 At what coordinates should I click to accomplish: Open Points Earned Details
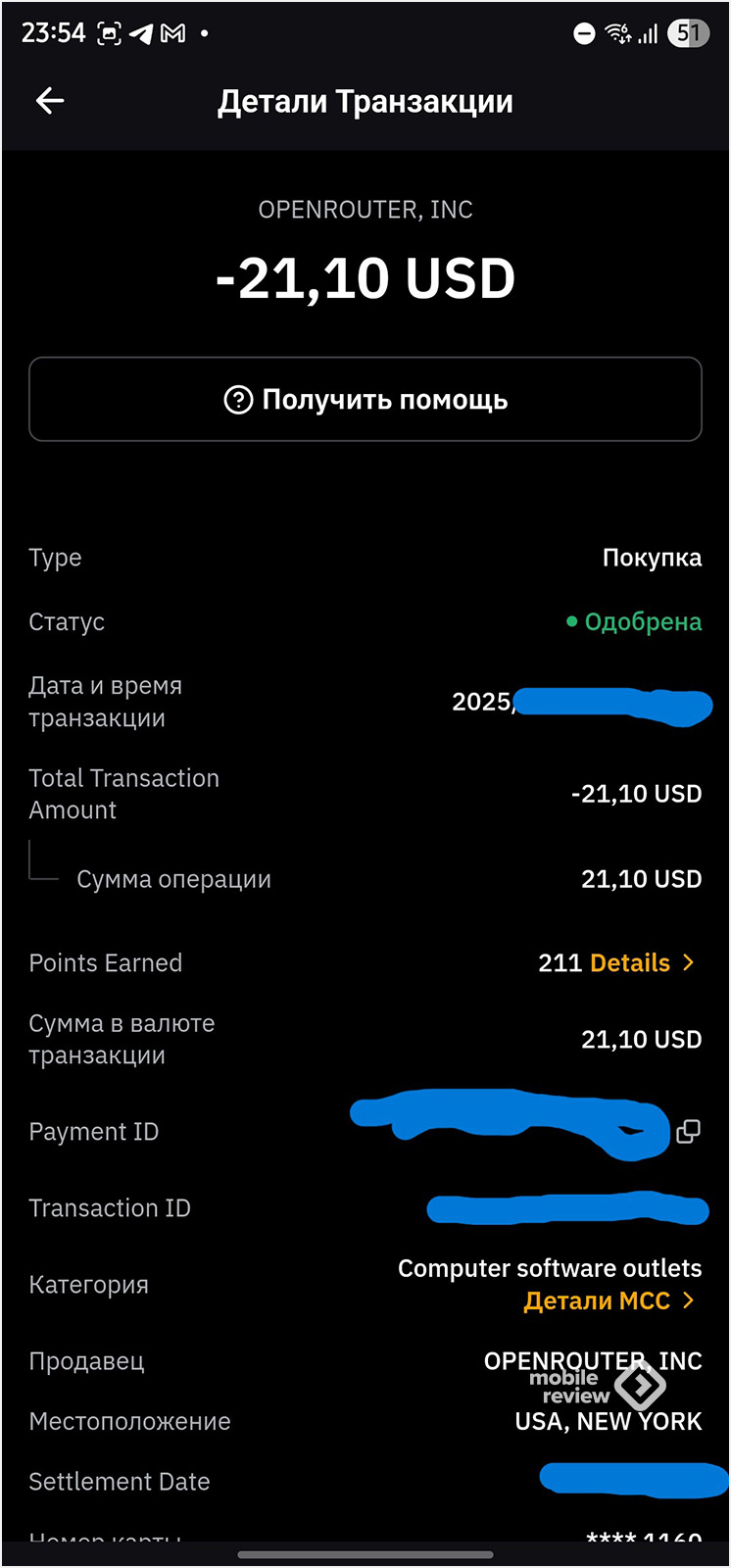click(642, 962)
